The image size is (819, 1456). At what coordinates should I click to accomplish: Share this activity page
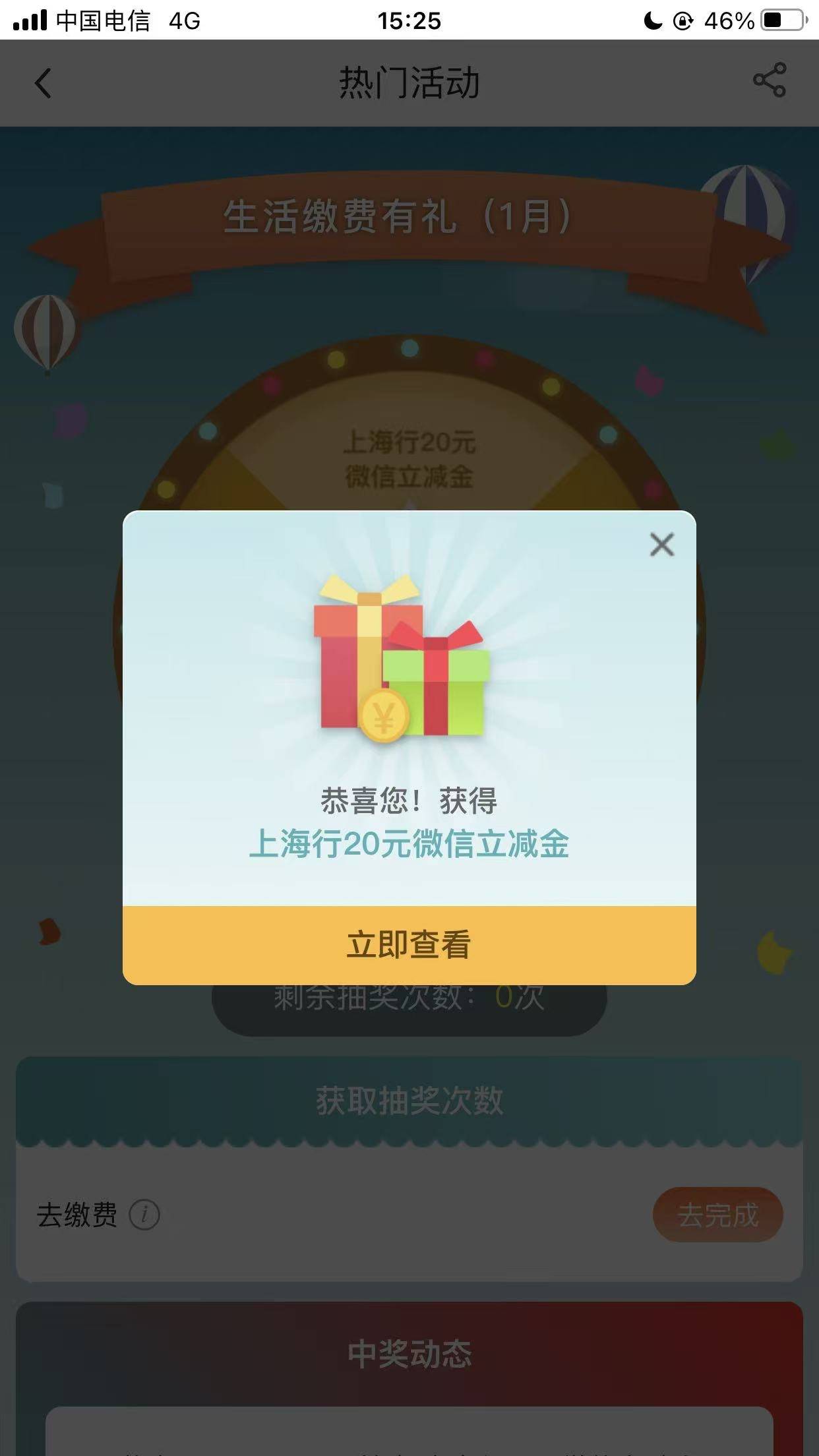[769, 80]
